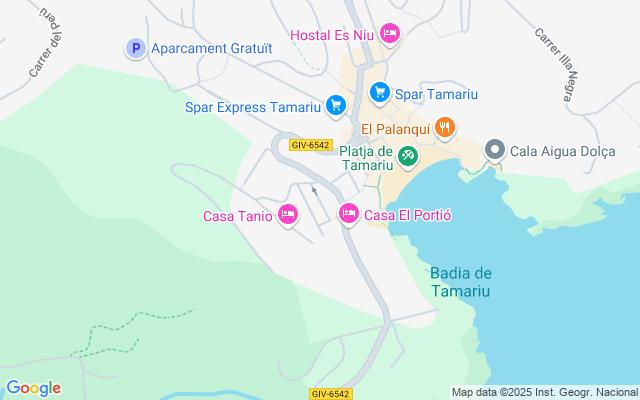Open the Spar Tamariu store pin

(x=379, y=93)
